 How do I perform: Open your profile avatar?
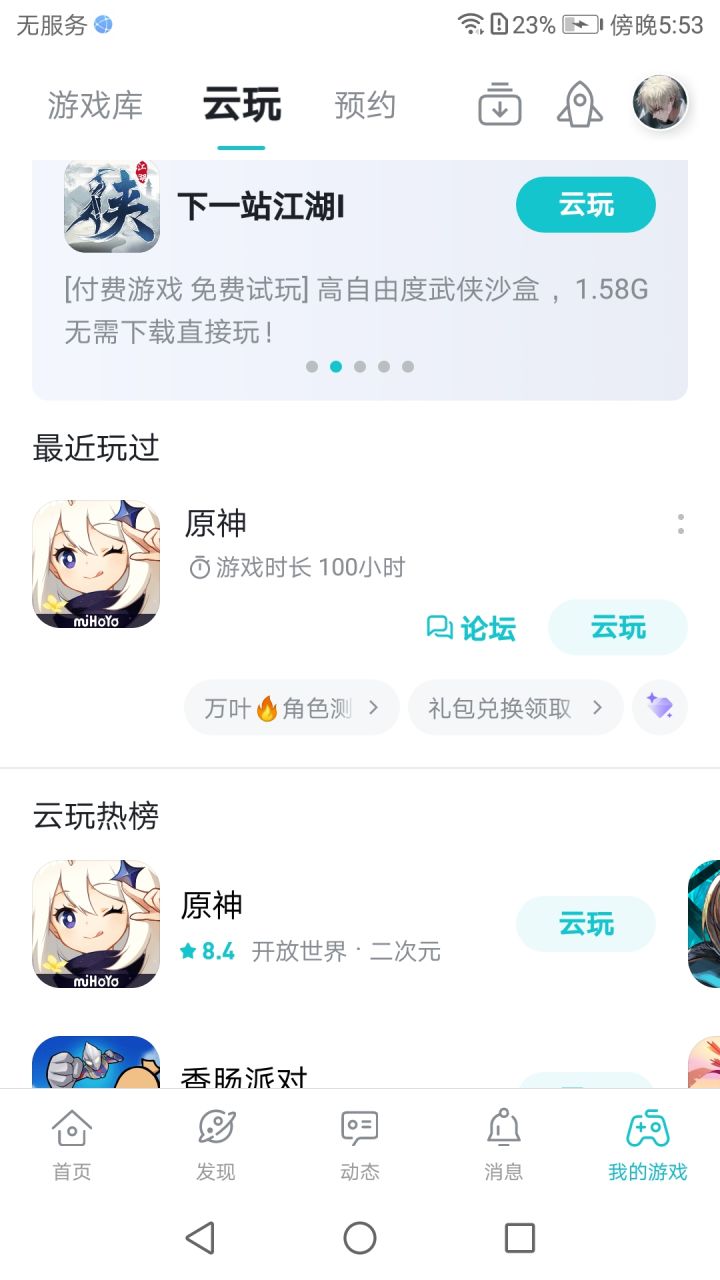click(657, 103)
